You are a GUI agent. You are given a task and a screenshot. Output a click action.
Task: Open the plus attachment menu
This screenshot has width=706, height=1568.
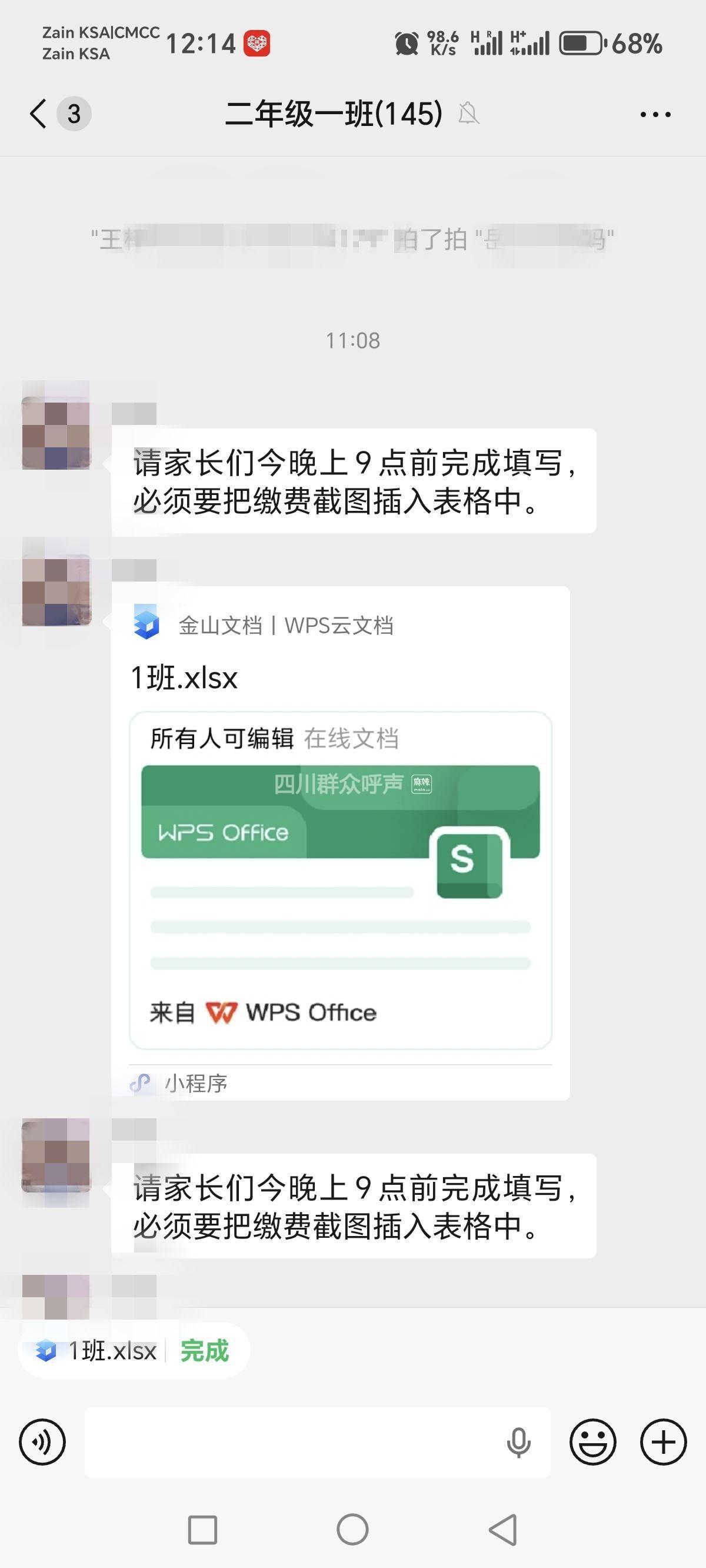point(663,1442)
